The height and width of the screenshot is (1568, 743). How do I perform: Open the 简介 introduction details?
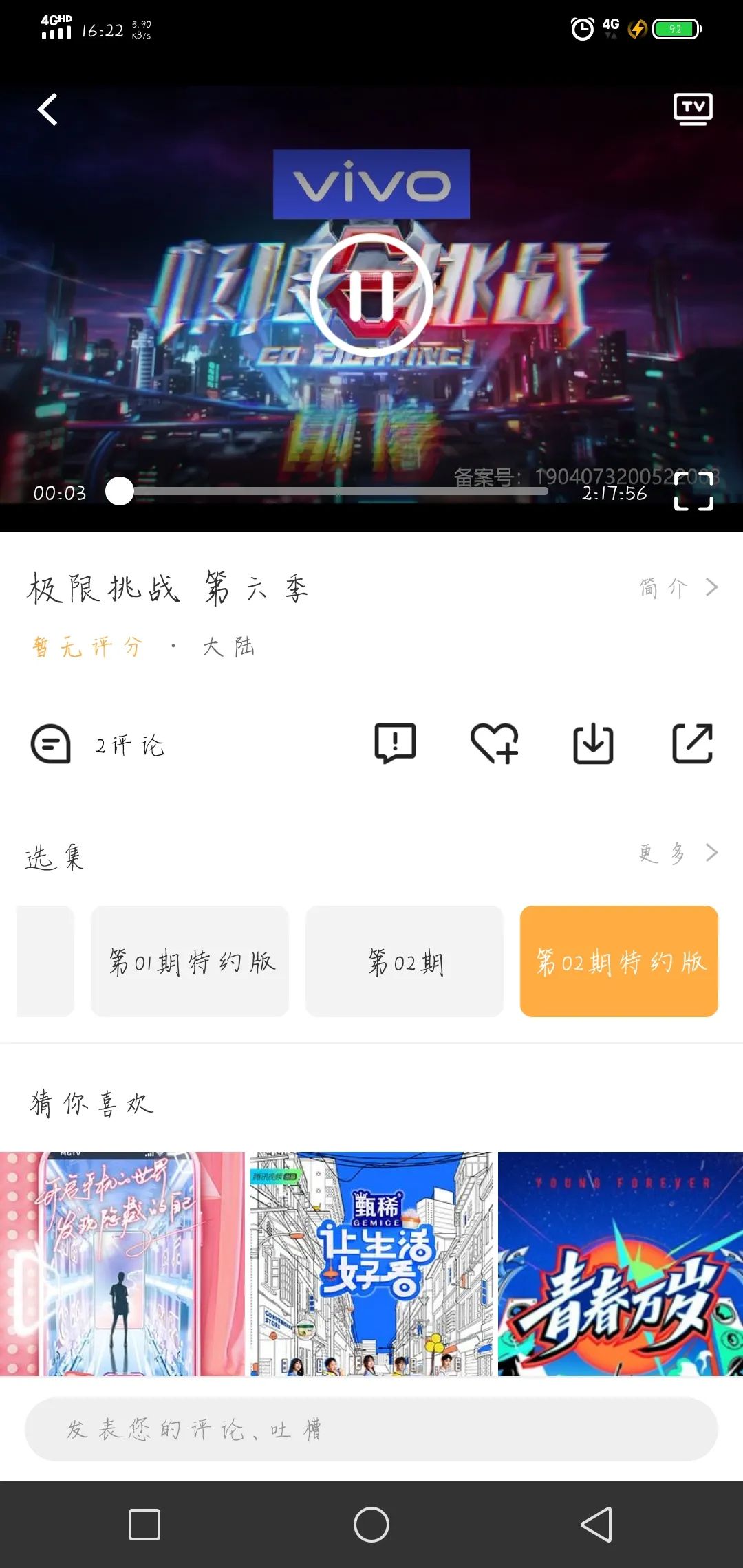click(x=678, y=588)
